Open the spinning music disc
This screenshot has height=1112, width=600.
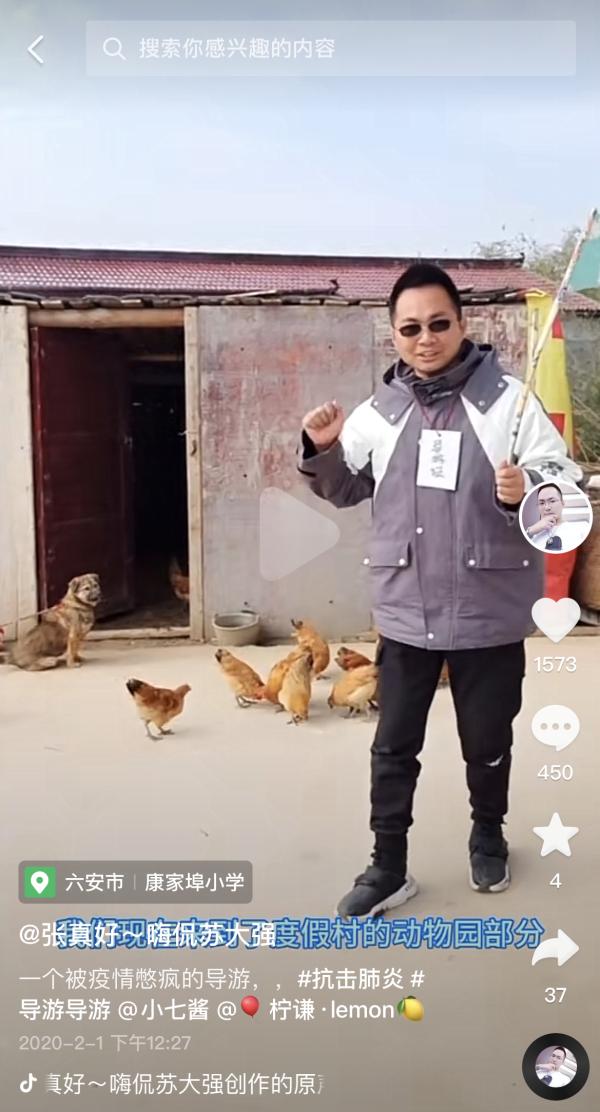[555, 1066]
